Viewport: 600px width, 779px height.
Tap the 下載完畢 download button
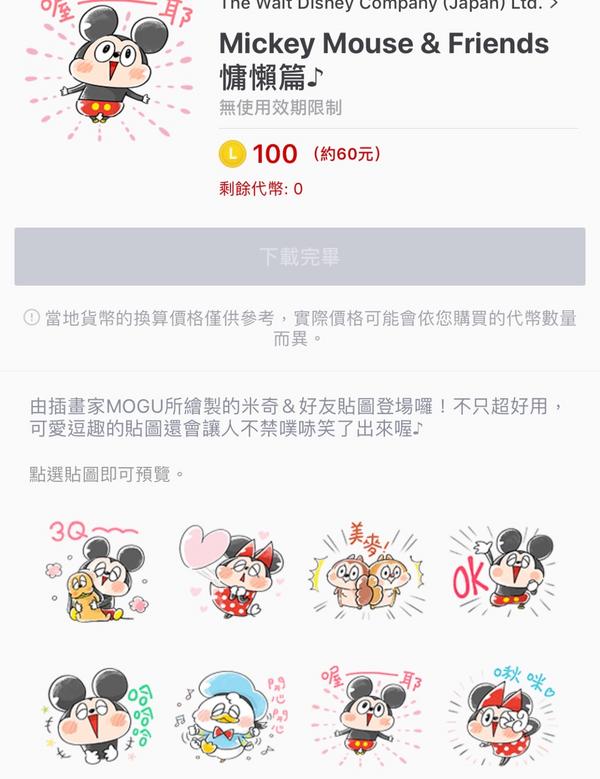click(300, 257)
